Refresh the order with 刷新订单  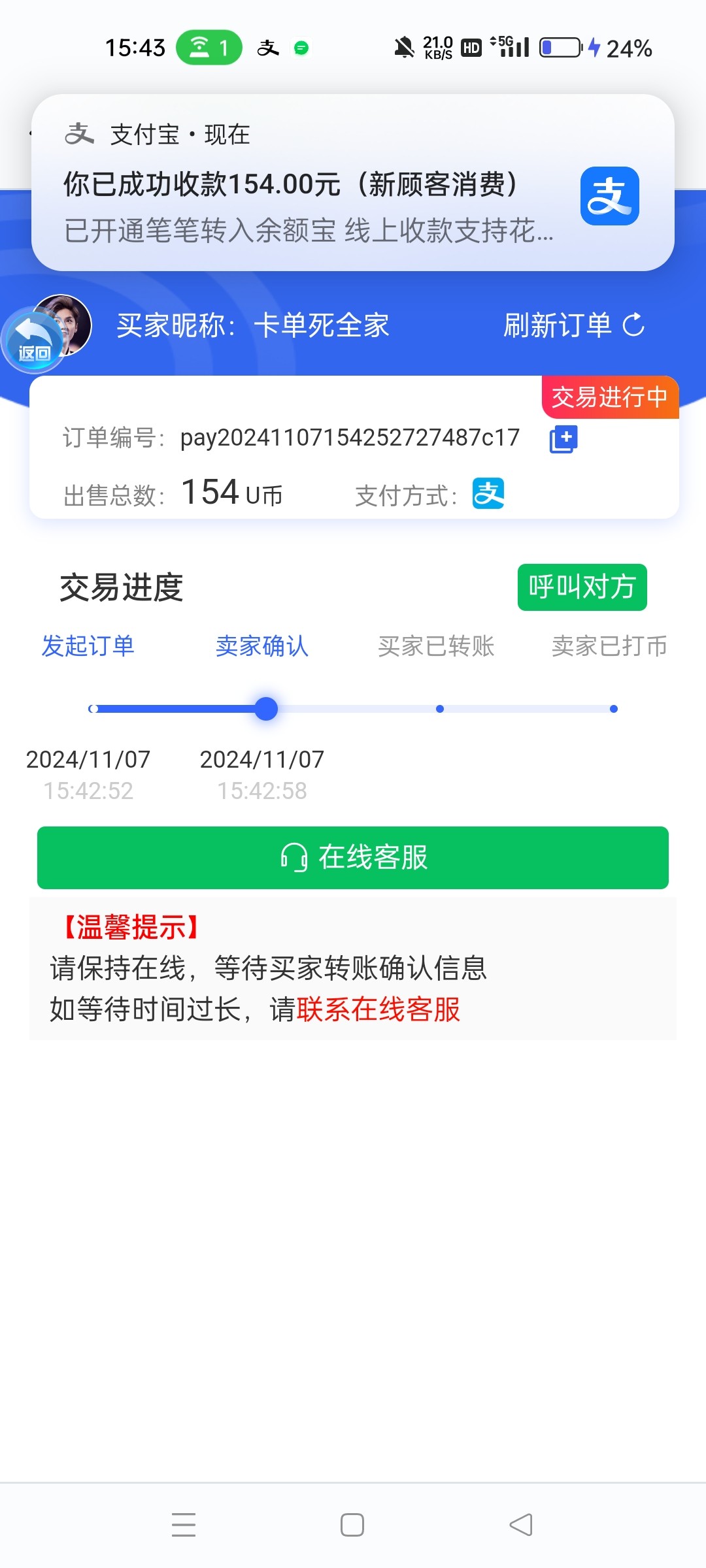tap(573, 325)
